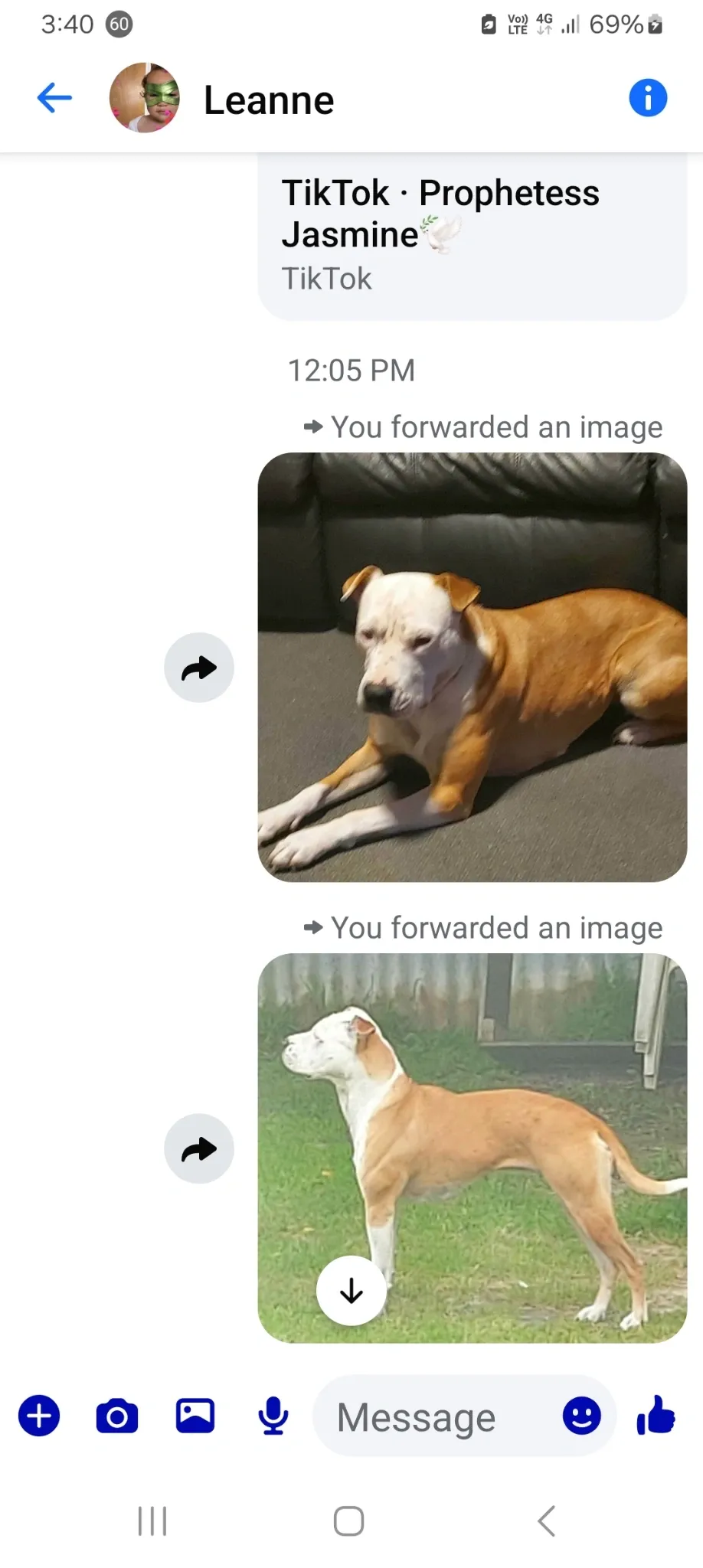Viewport: 703px width, 1568px height.
Task: Forward the photo of the dog lying on carpet
Action: click(x=199, y=668)
